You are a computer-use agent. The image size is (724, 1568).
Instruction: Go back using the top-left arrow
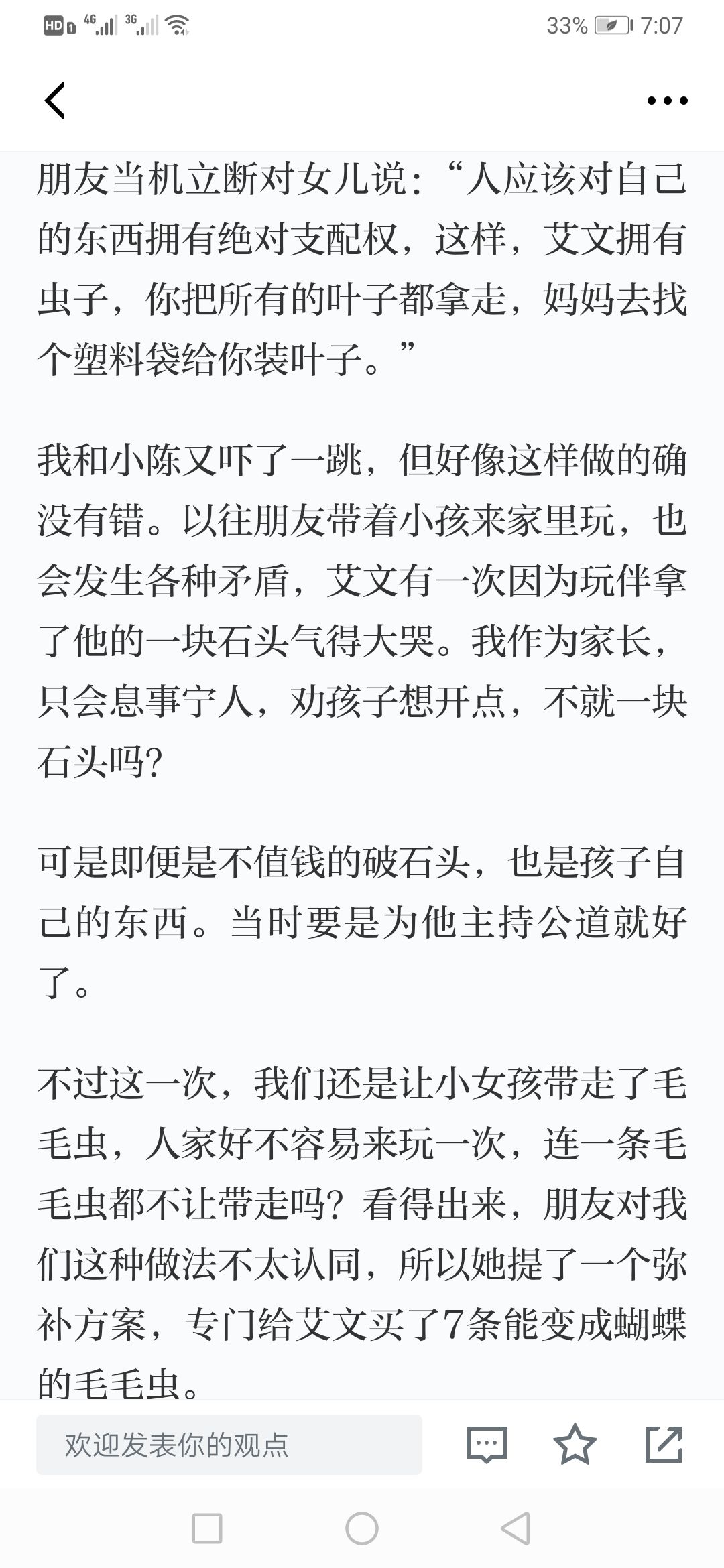(55, 101)
